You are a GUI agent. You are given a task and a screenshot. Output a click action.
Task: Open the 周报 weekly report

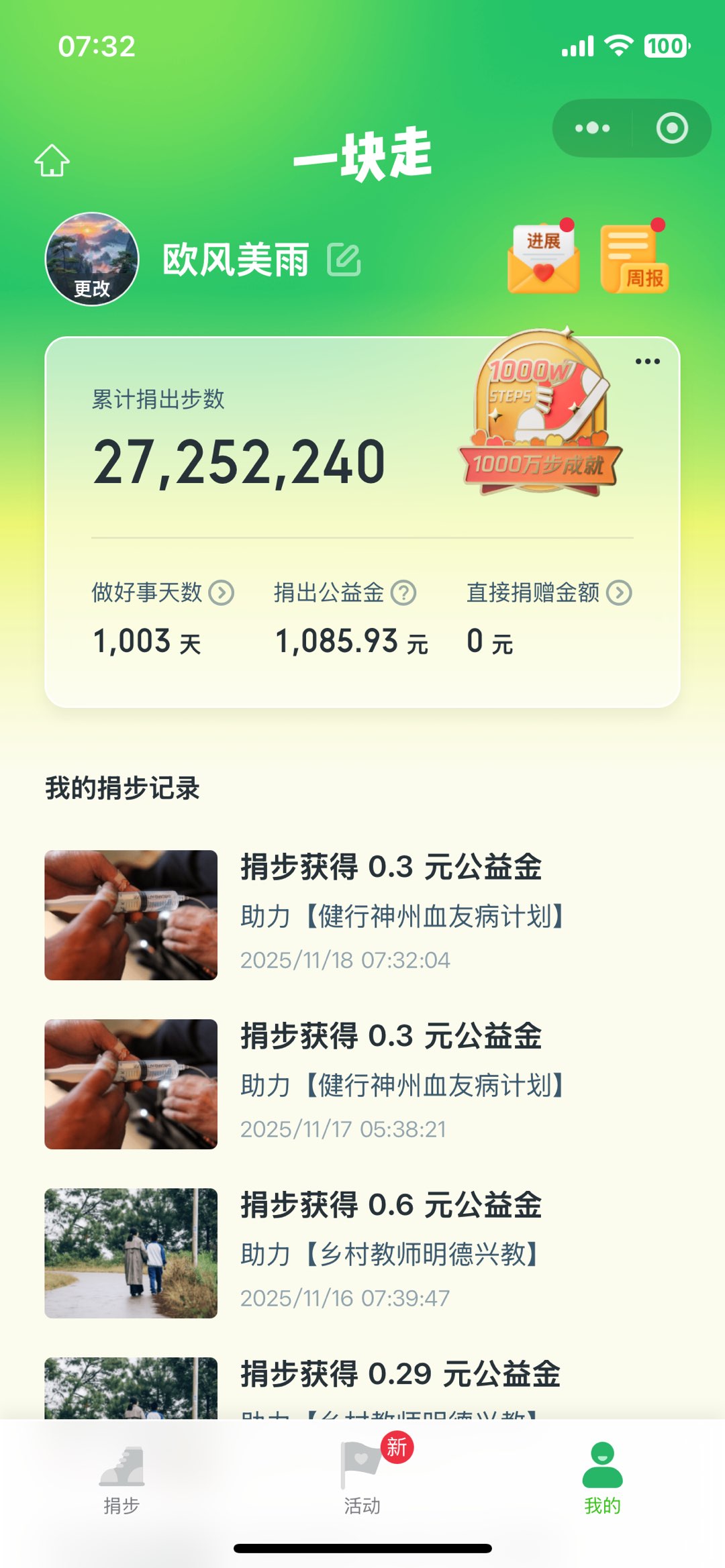pyautogui.click(x=634, y=260)
